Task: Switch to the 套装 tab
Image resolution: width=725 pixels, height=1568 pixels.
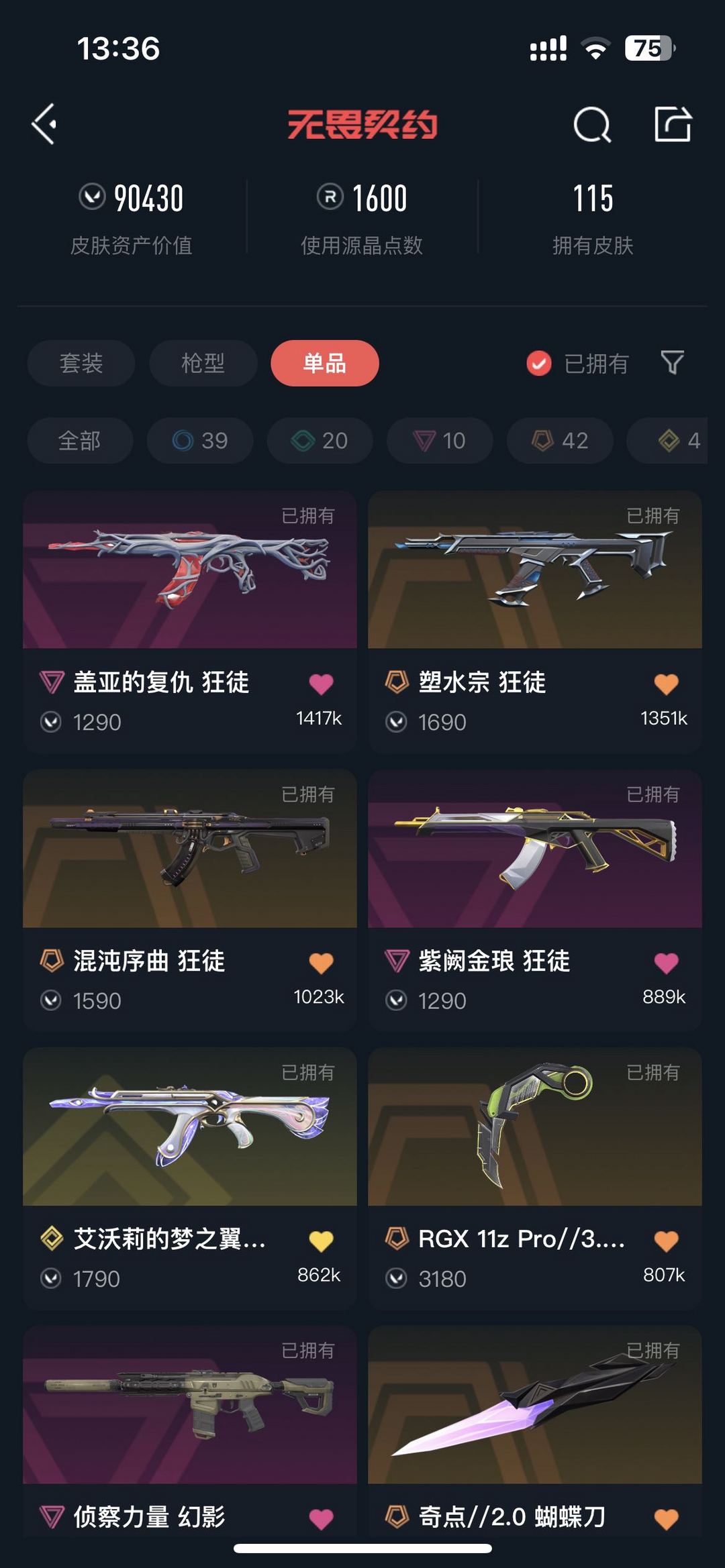Action: [81, 363]
